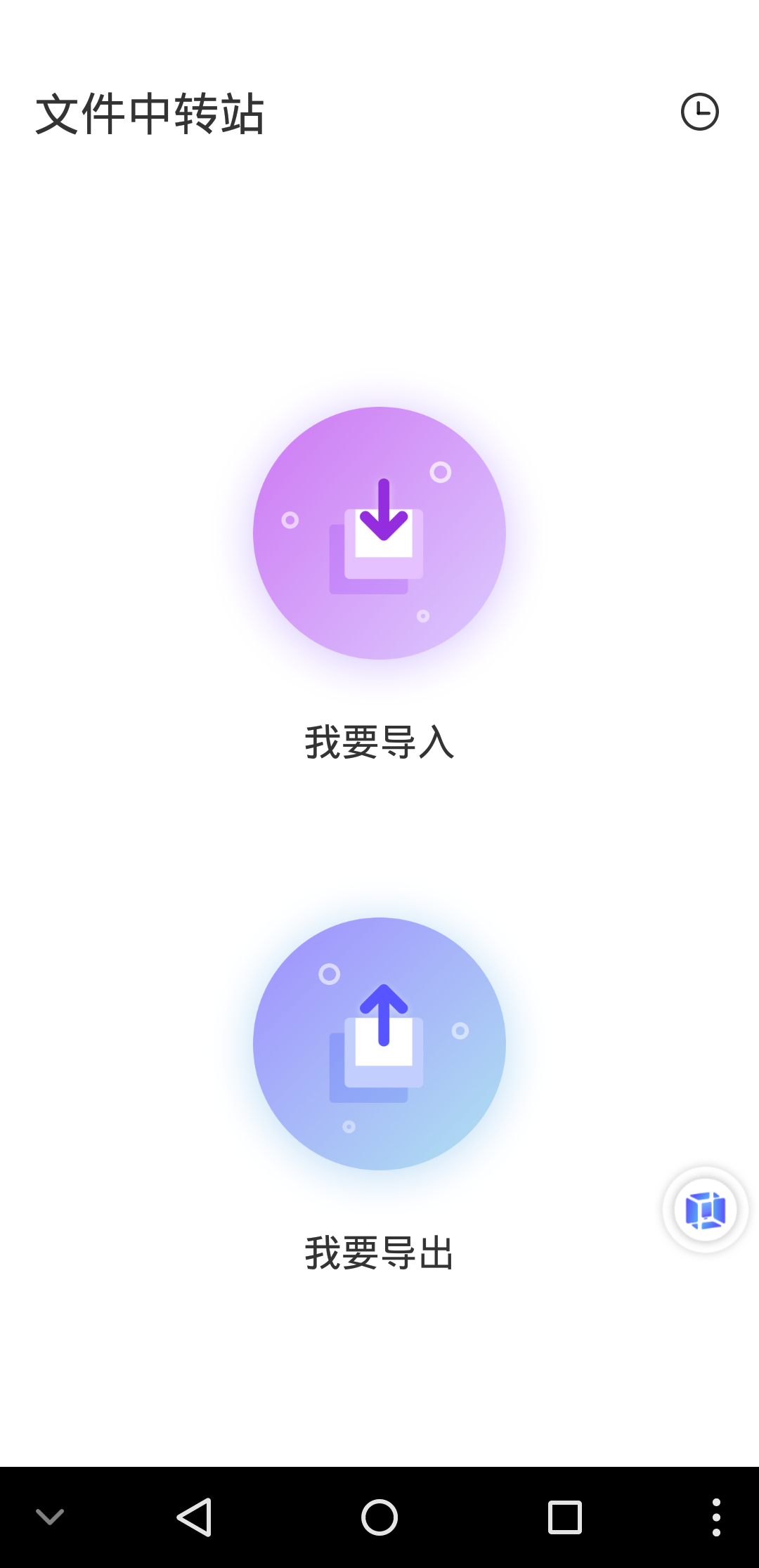Tap the blue 我要导出 export button
This screenshot has width=759, height=1568.
[379, 1044]
